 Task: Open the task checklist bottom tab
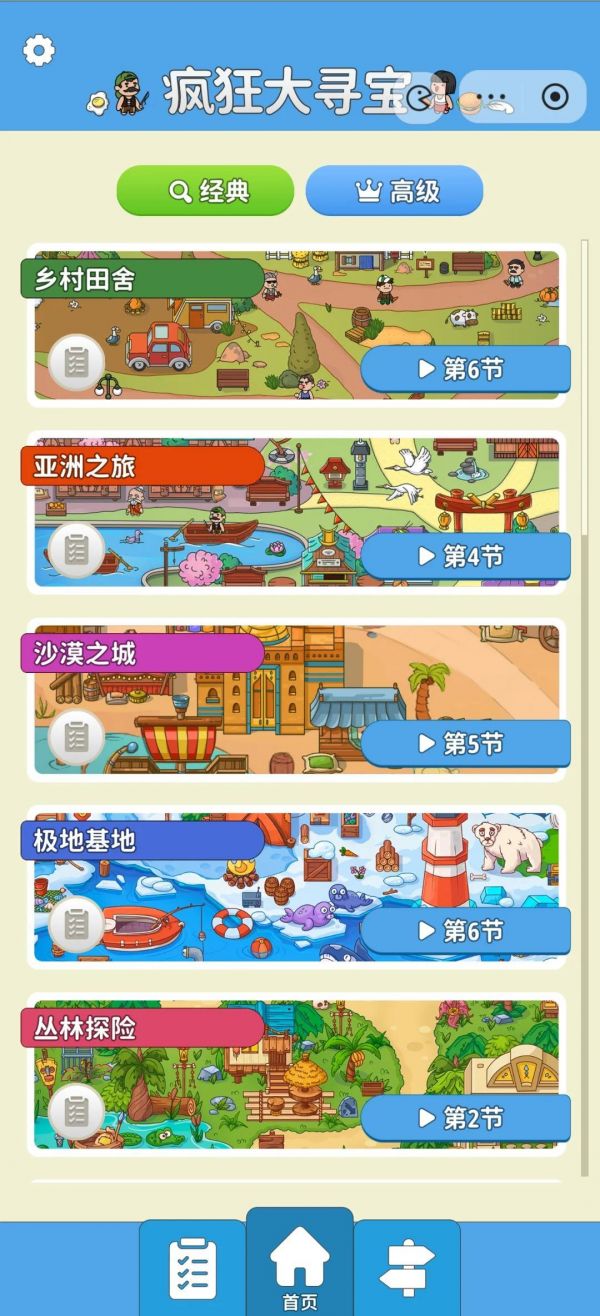pos(192,1268)
